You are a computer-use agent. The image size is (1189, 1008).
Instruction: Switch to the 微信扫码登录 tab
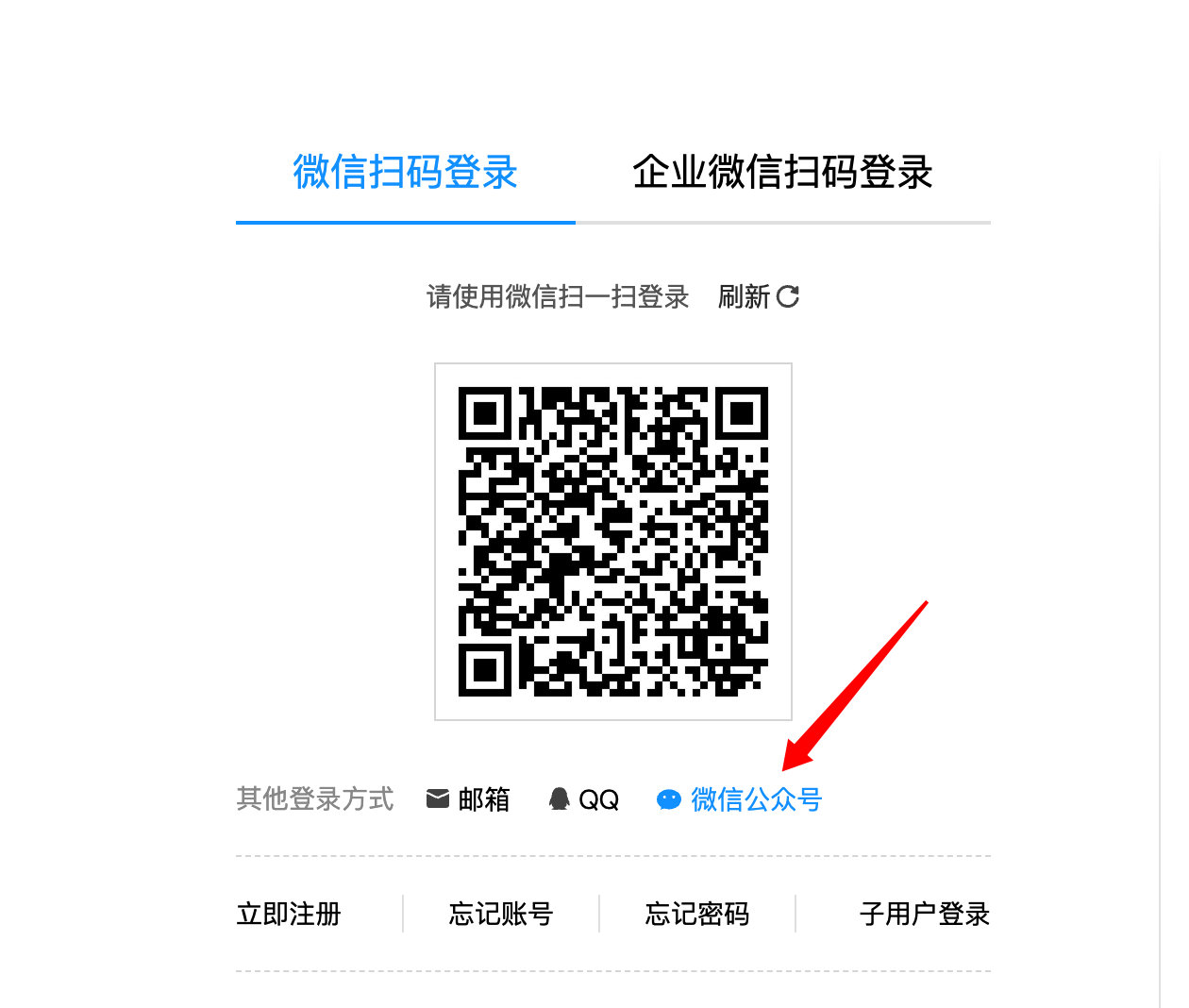(405, 173)
